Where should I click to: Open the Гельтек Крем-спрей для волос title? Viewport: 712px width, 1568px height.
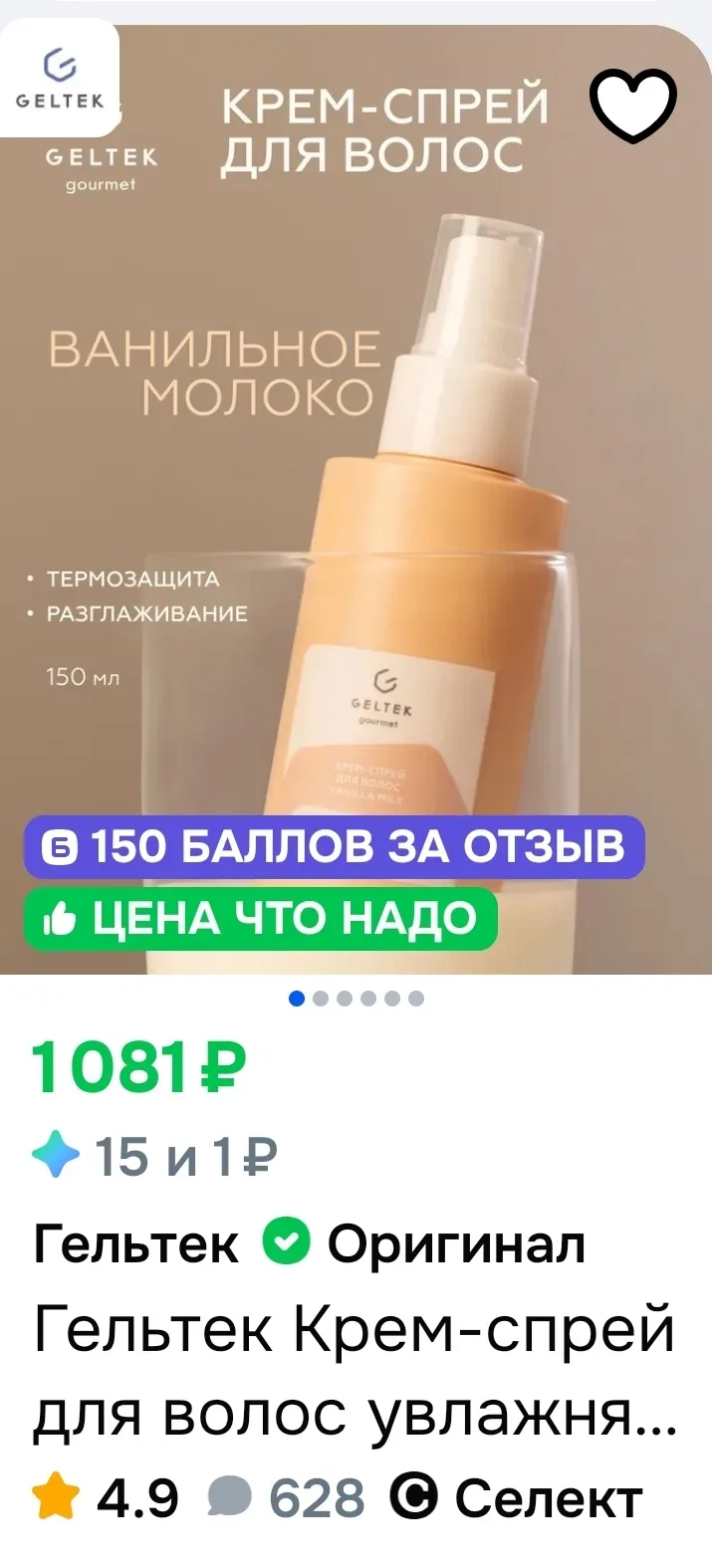point(355,1370)
